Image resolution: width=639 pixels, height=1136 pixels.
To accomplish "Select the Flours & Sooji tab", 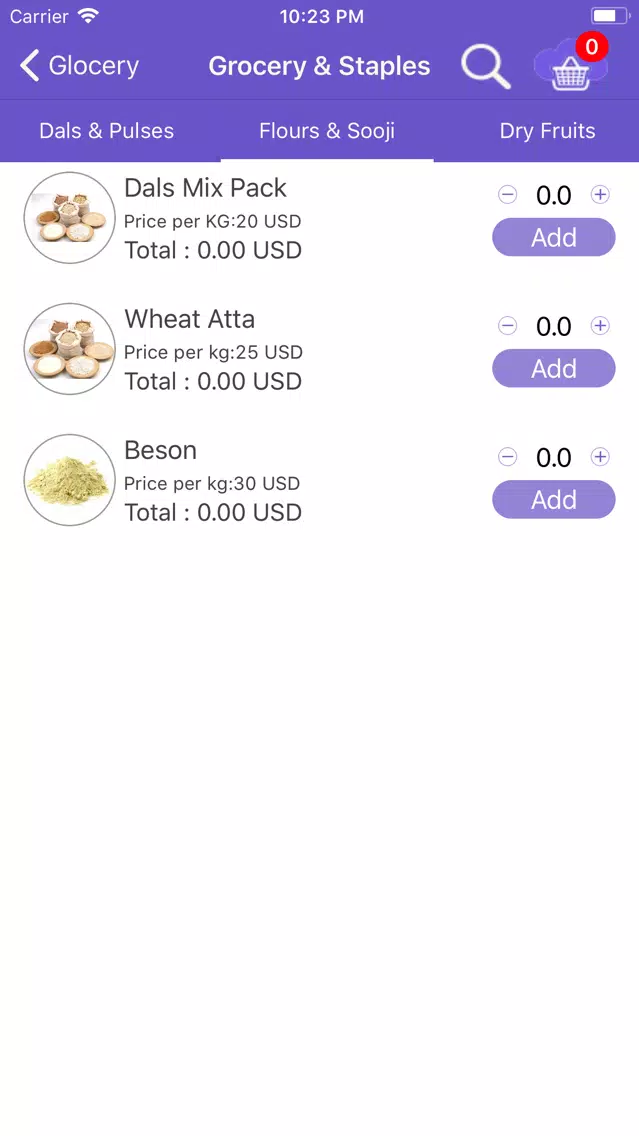I will (x=327, y=131).
